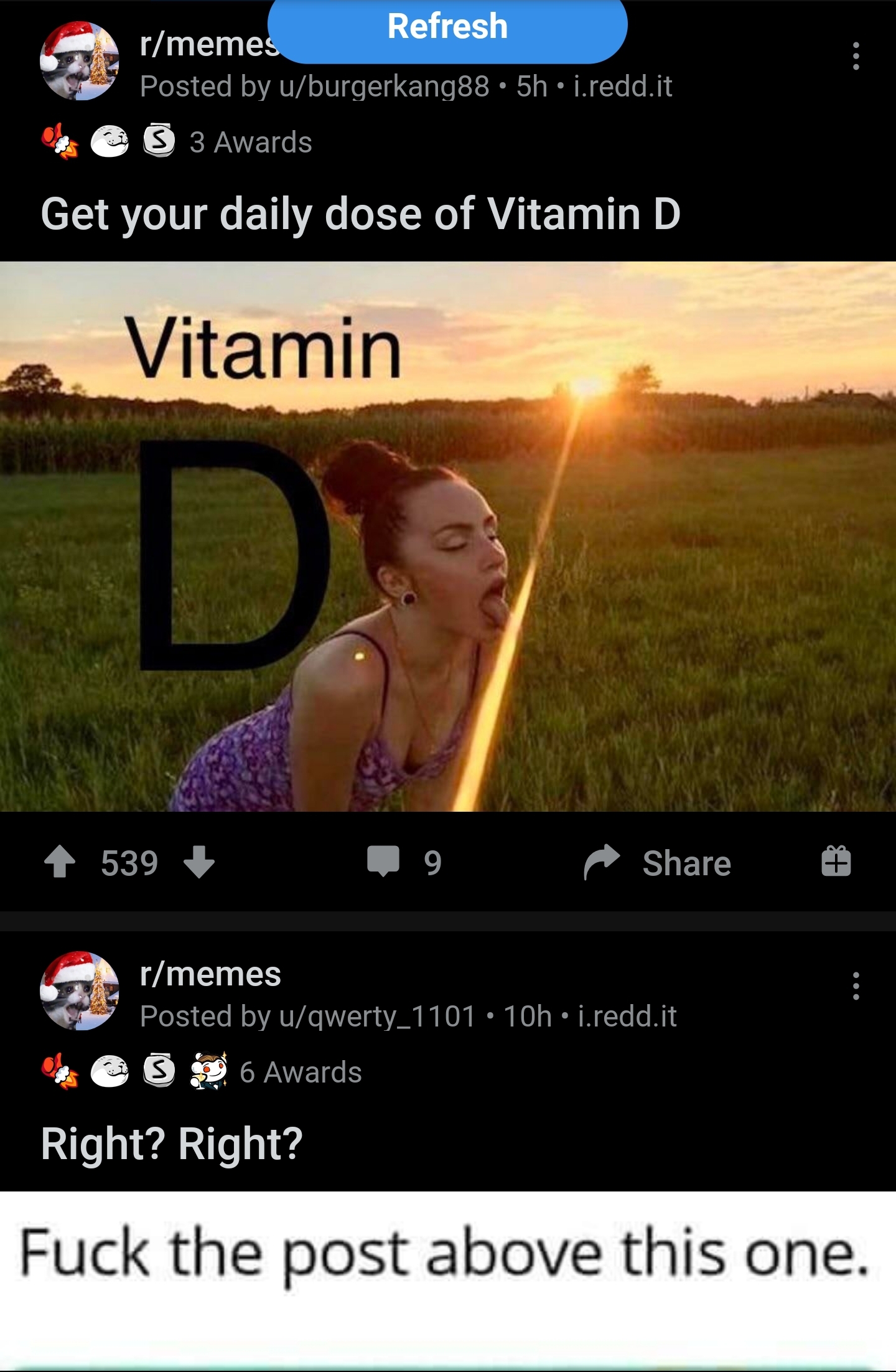This screenshot has height=1372, width=896.
Task: Upvote the Vitamin D post
Action: 60,862
